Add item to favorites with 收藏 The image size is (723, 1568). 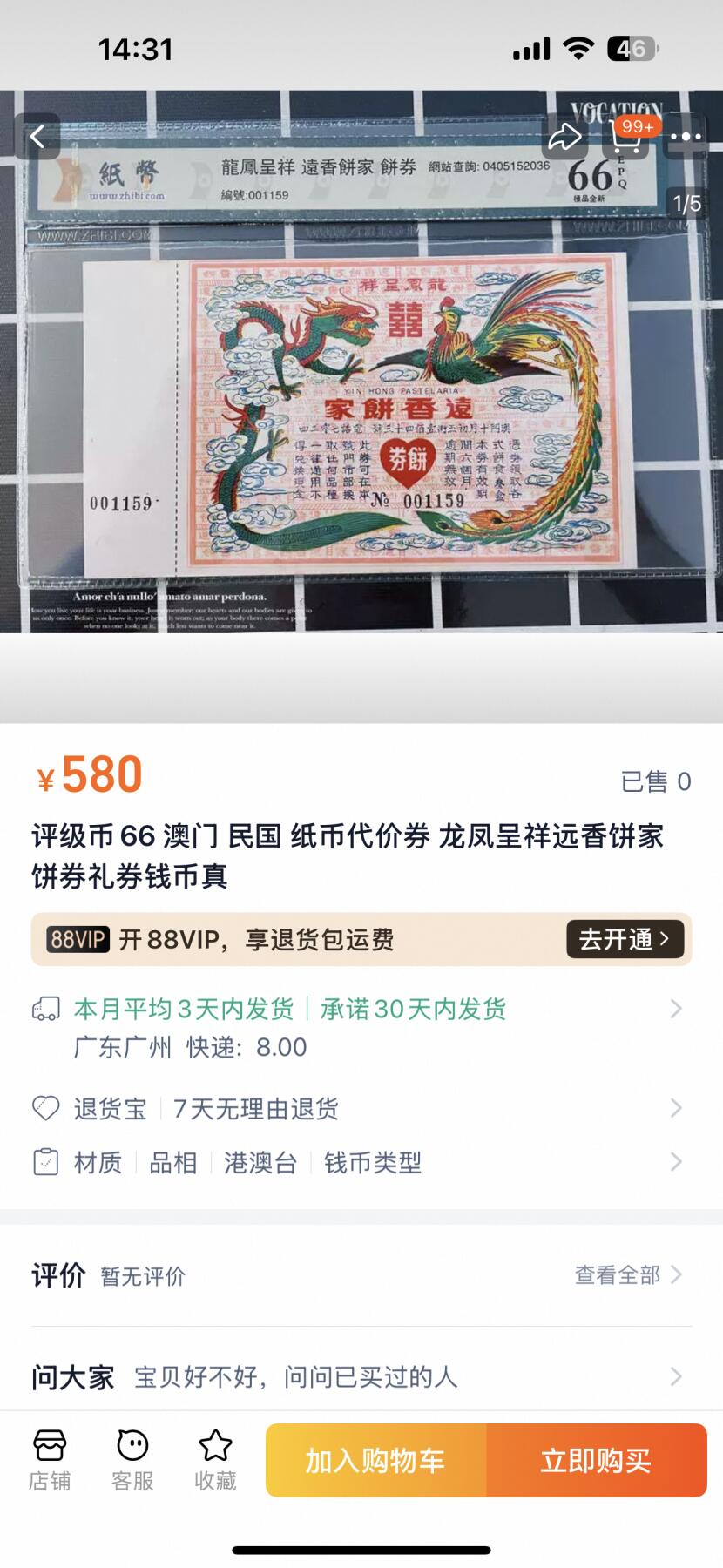(x=215, y=1461)
